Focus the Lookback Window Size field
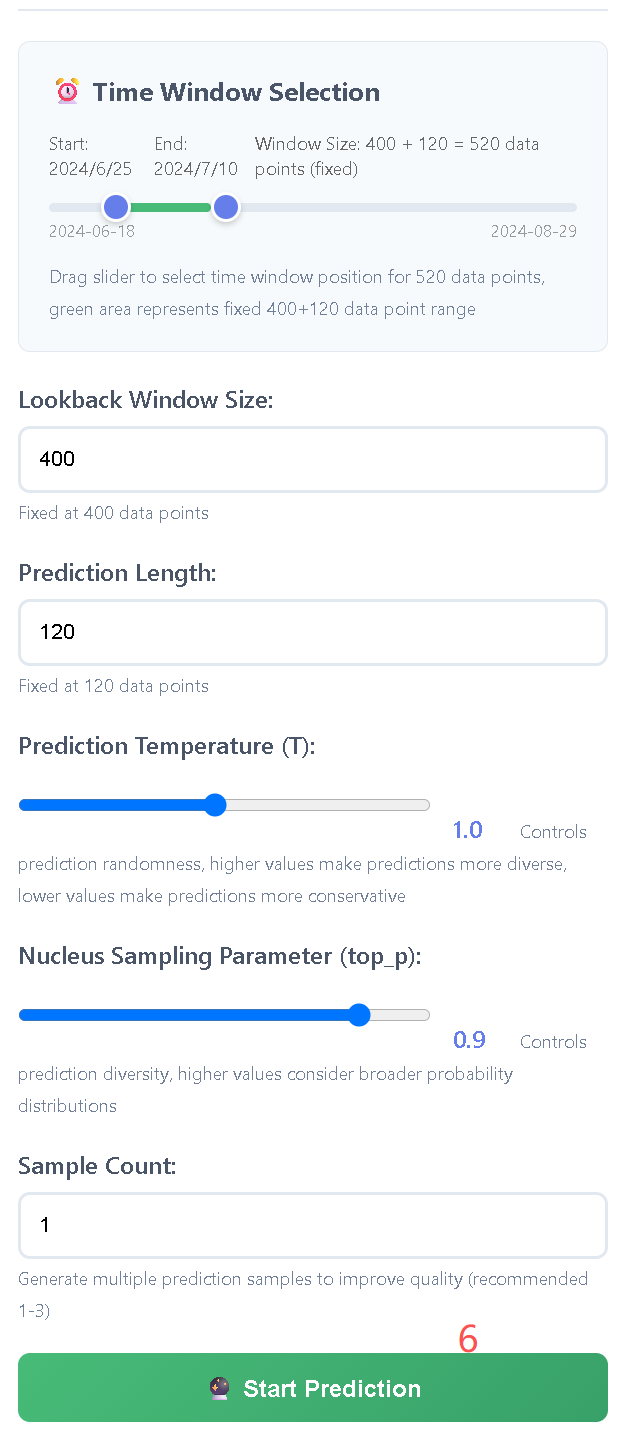The image size is (635, 1455). click(x=313, y=460)
